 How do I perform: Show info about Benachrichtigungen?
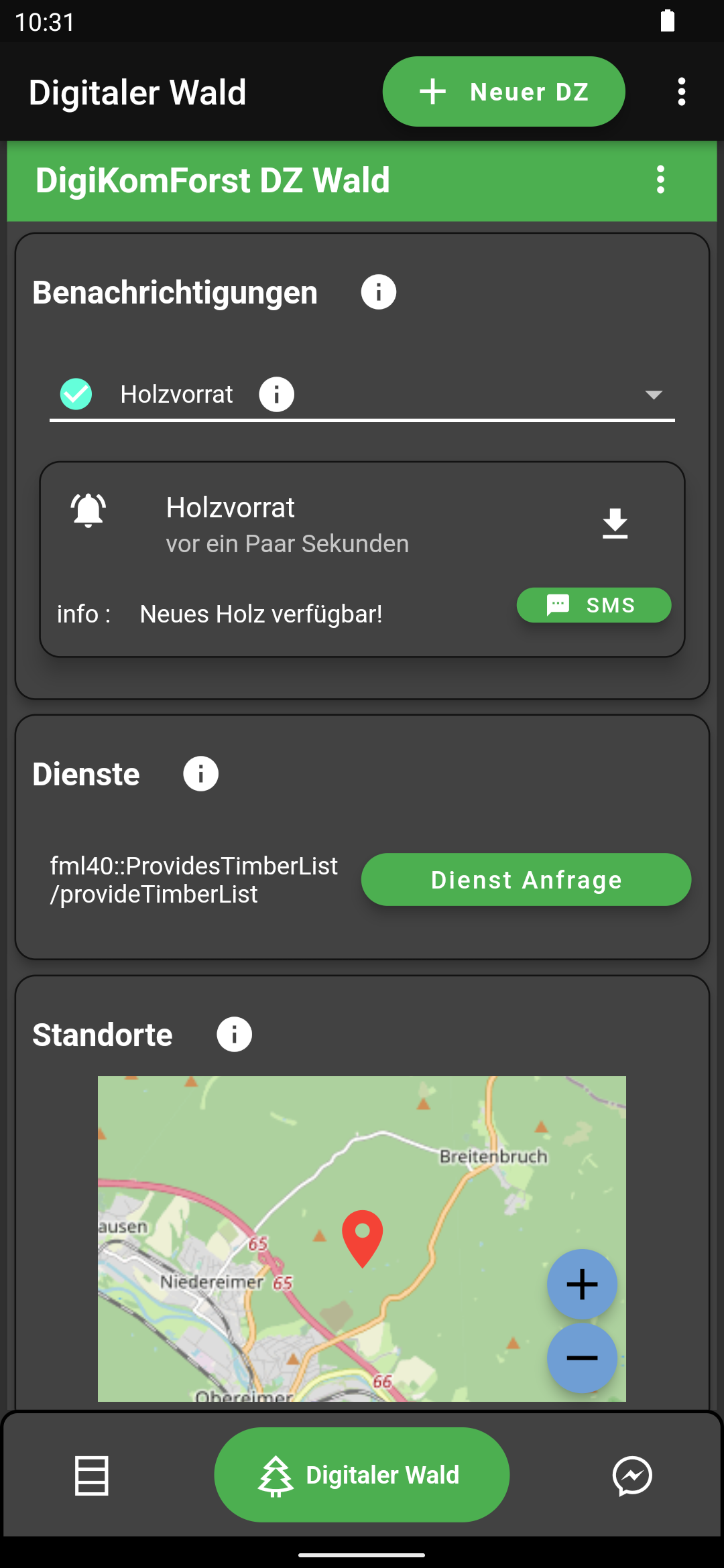click(378, 292)
